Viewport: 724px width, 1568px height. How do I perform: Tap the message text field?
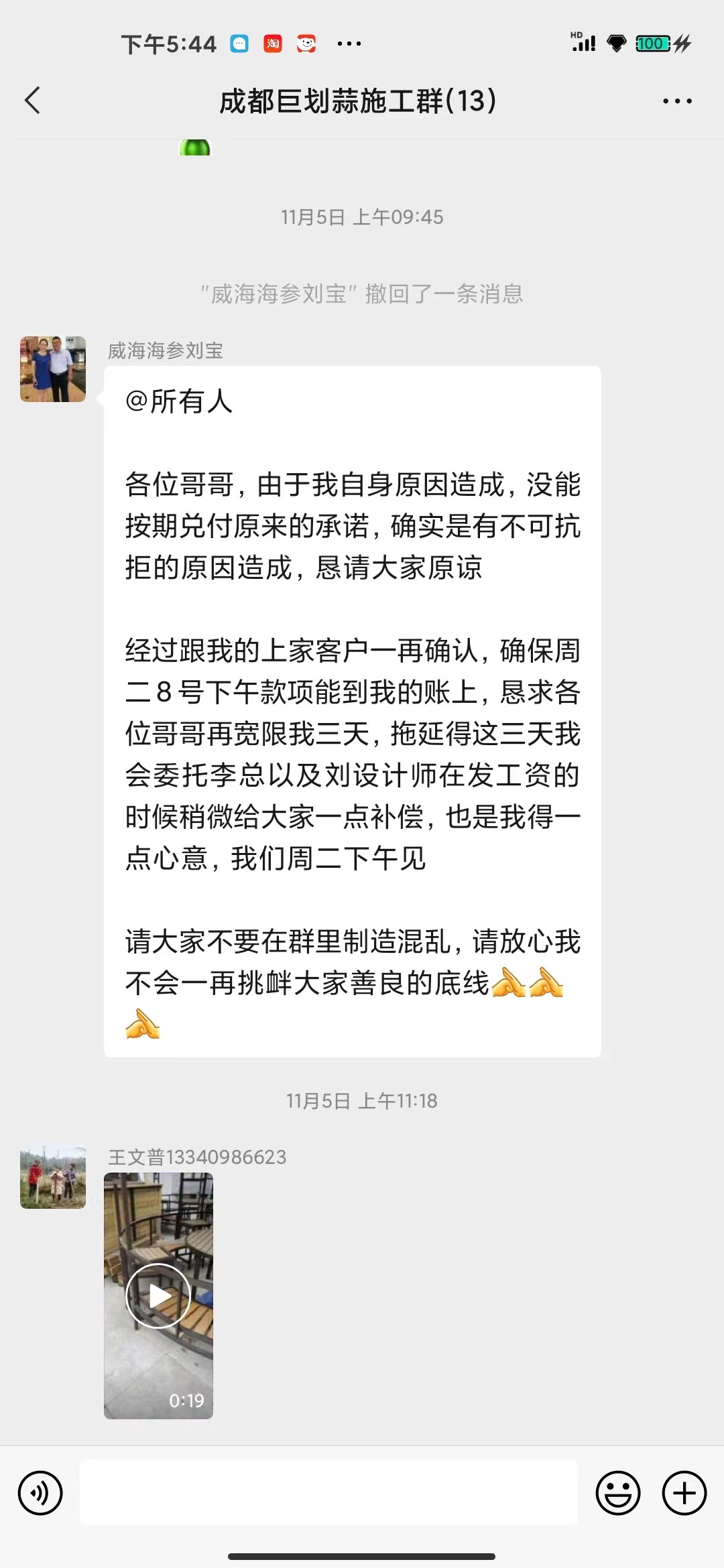[x=328, y=1493]
